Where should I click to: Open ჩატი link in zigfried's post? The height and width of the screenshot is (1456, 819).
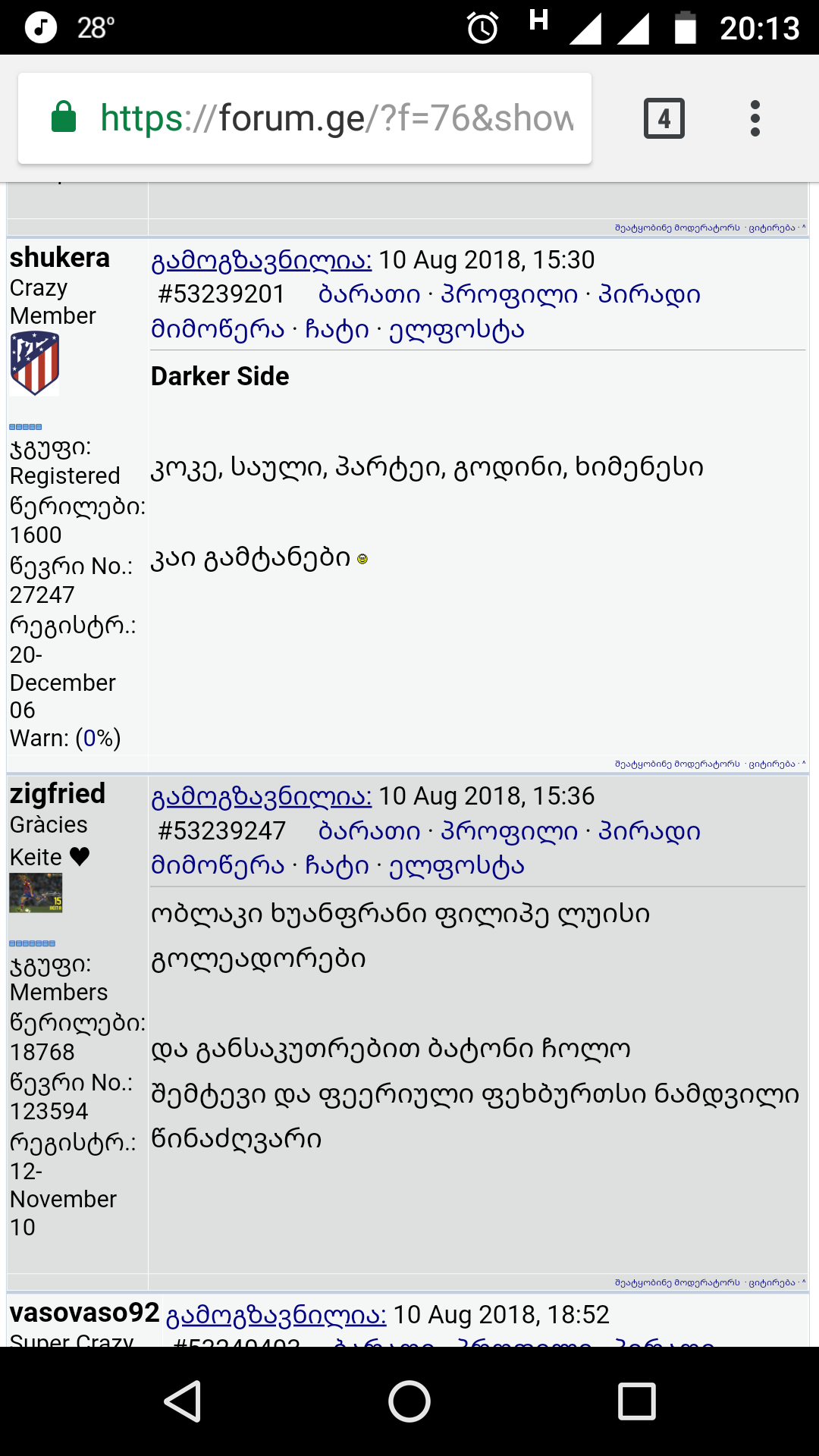pyautogui.click(x=337, y=865)
